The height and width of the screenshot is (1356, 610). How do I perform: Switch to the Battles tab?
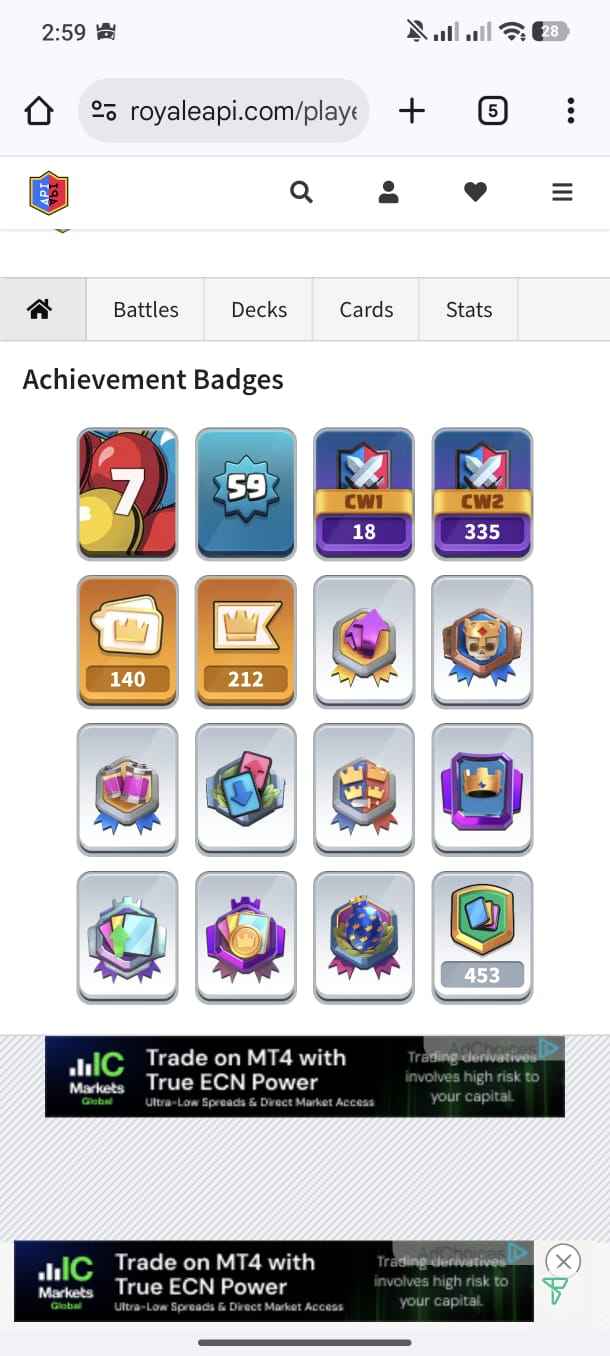pyautogui.click(x=146, y=310)
